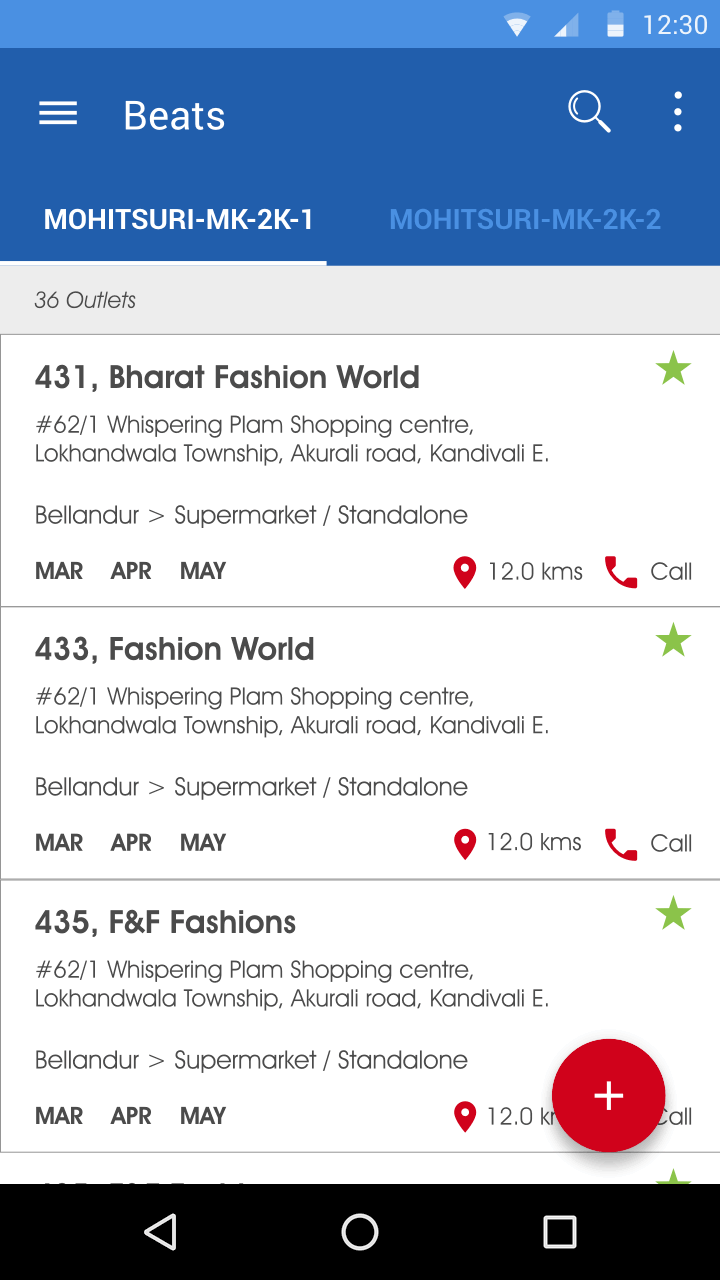Image resolution: width=720 pixels, height=1280 pixels.
Task: Open outlet 431, Bharat Fashion World
Action: tap(227, 377)
